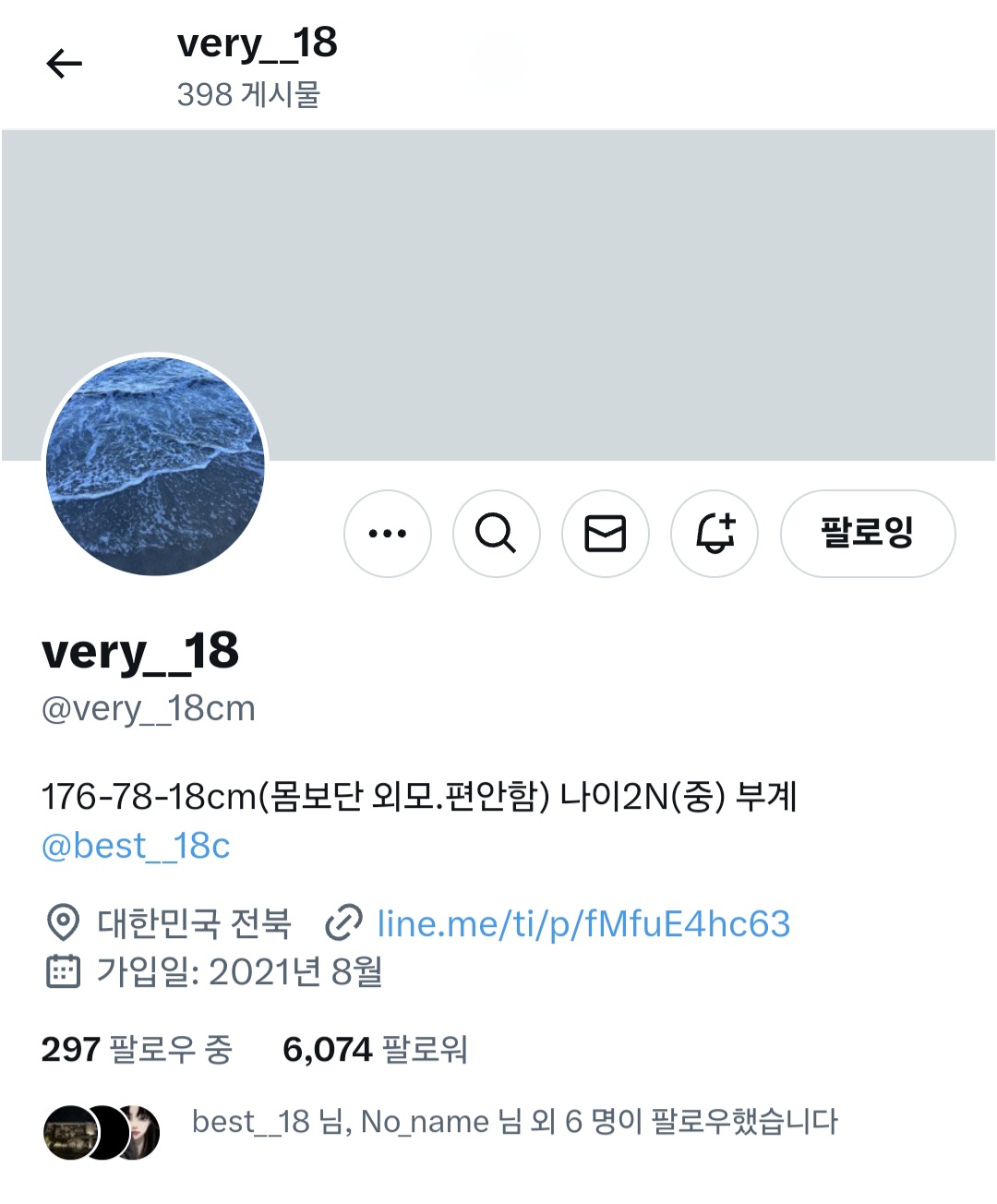
Task: Turn on post notifications with the bell
Action: pos(714,534)
